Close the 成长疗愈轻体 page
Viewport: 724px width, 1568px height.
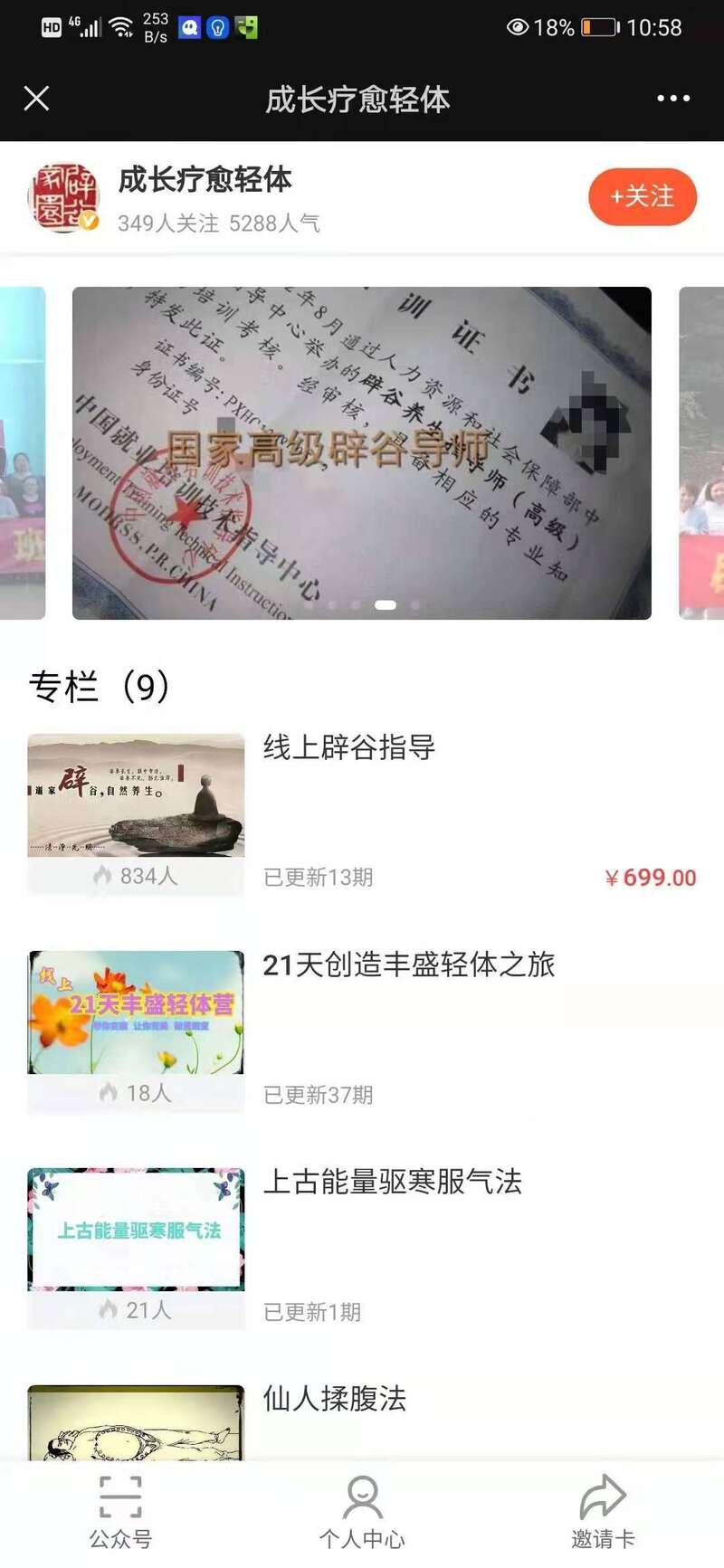(36, 98)
